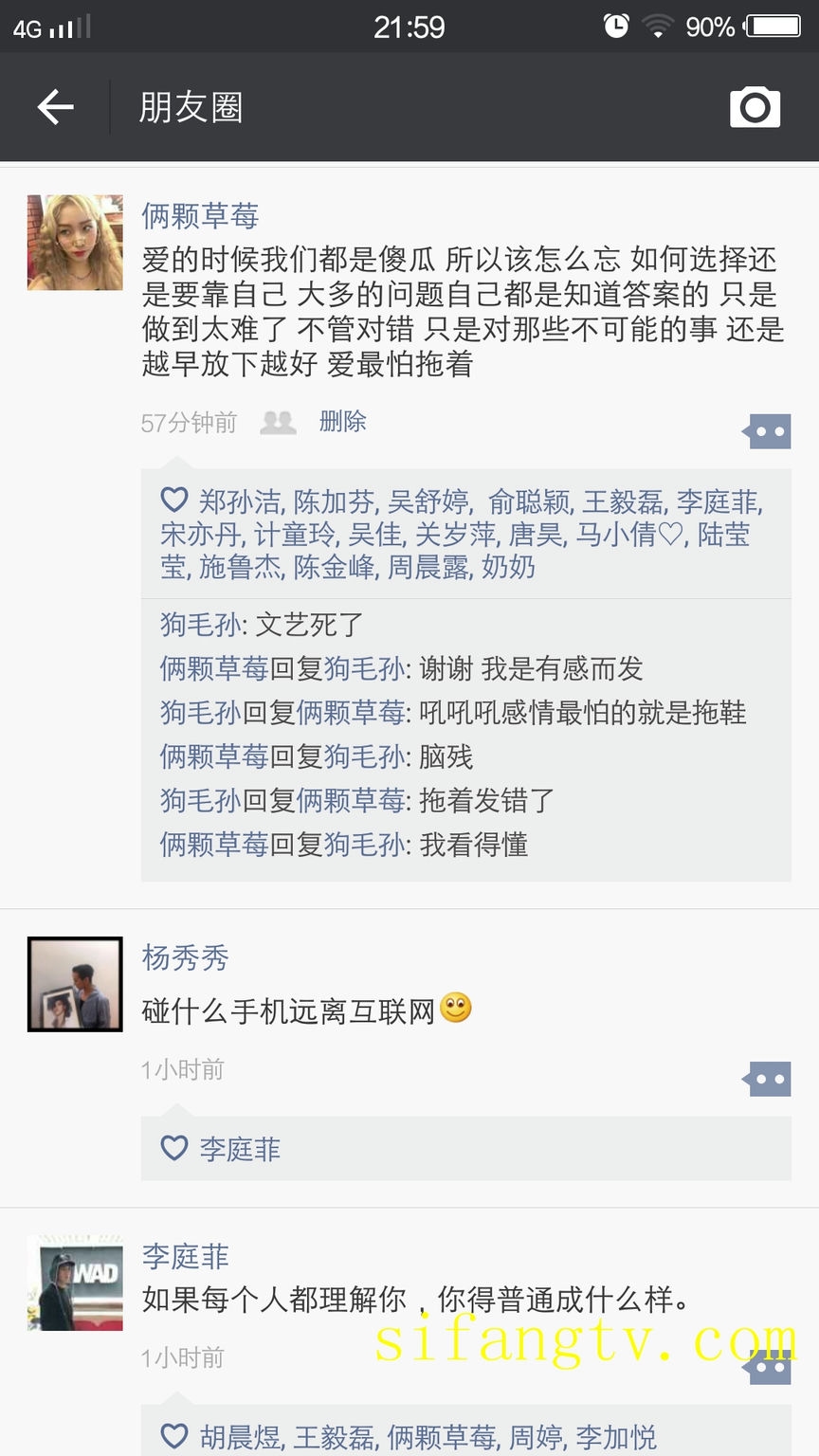Open comment menu on 李庭菲's post
This screenshot has height=1456, width=819.
click(x=767, y=1367)
